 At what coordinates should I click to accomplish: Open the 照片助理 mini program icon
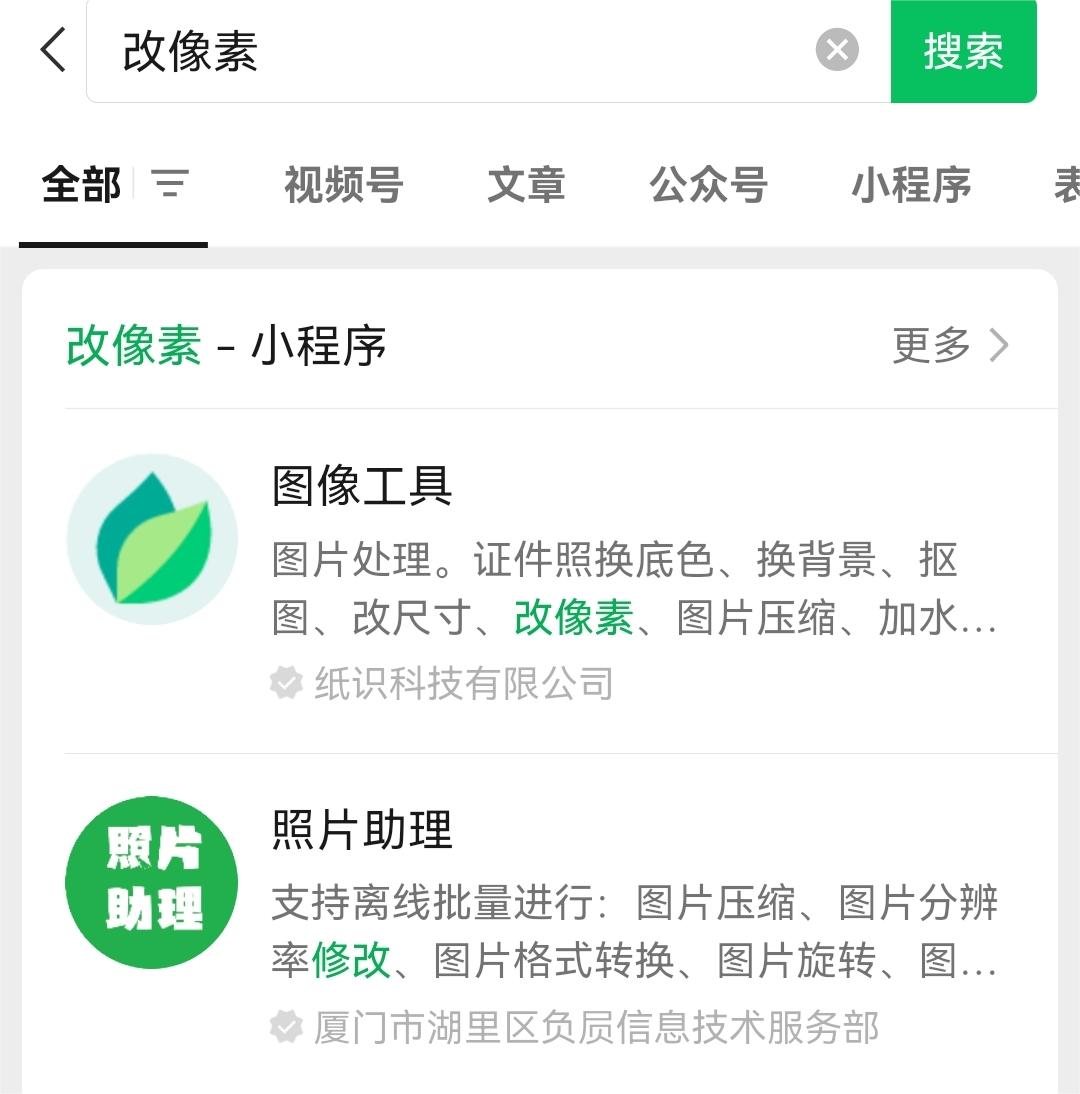[x=151, y=882]
